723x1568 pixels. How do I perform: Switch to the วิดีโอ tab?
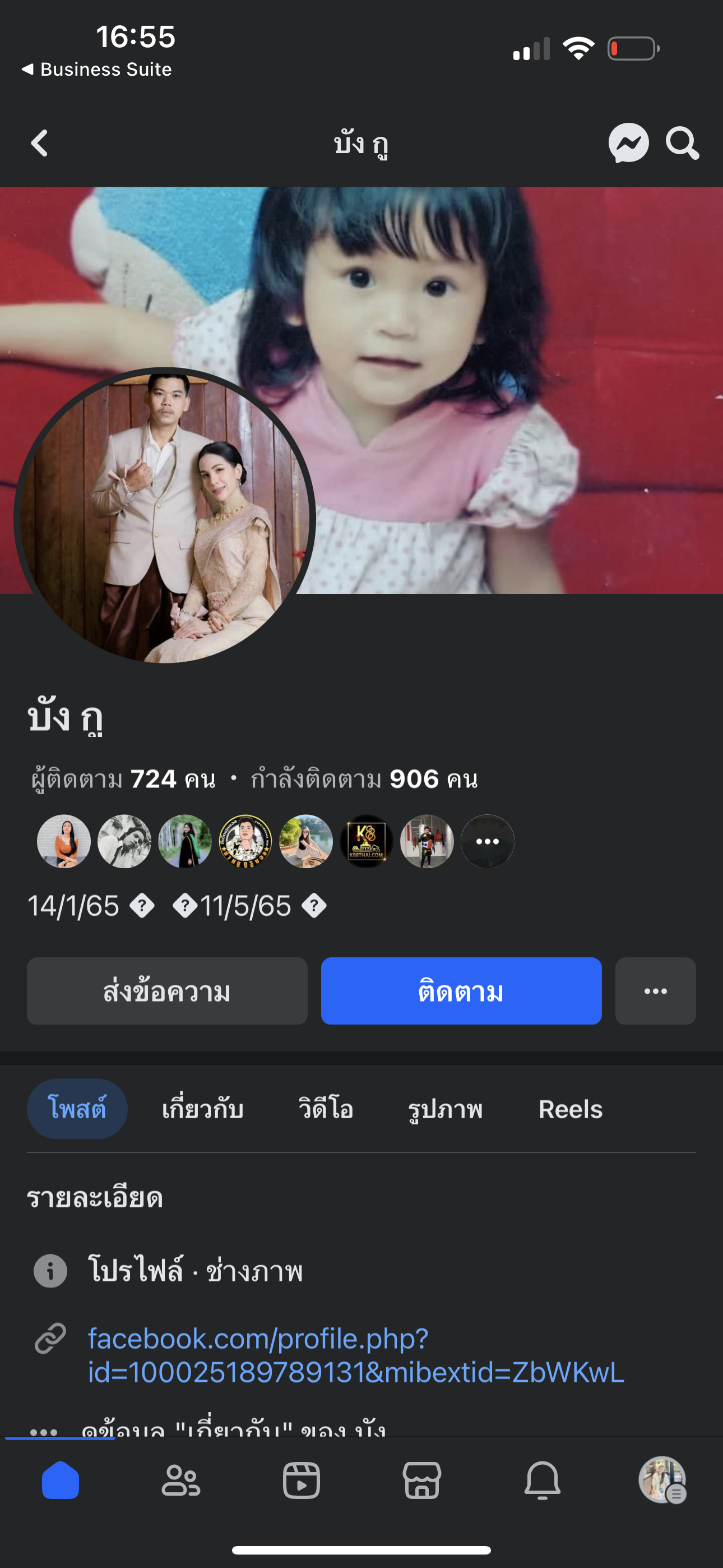[x=326, y=1109]
